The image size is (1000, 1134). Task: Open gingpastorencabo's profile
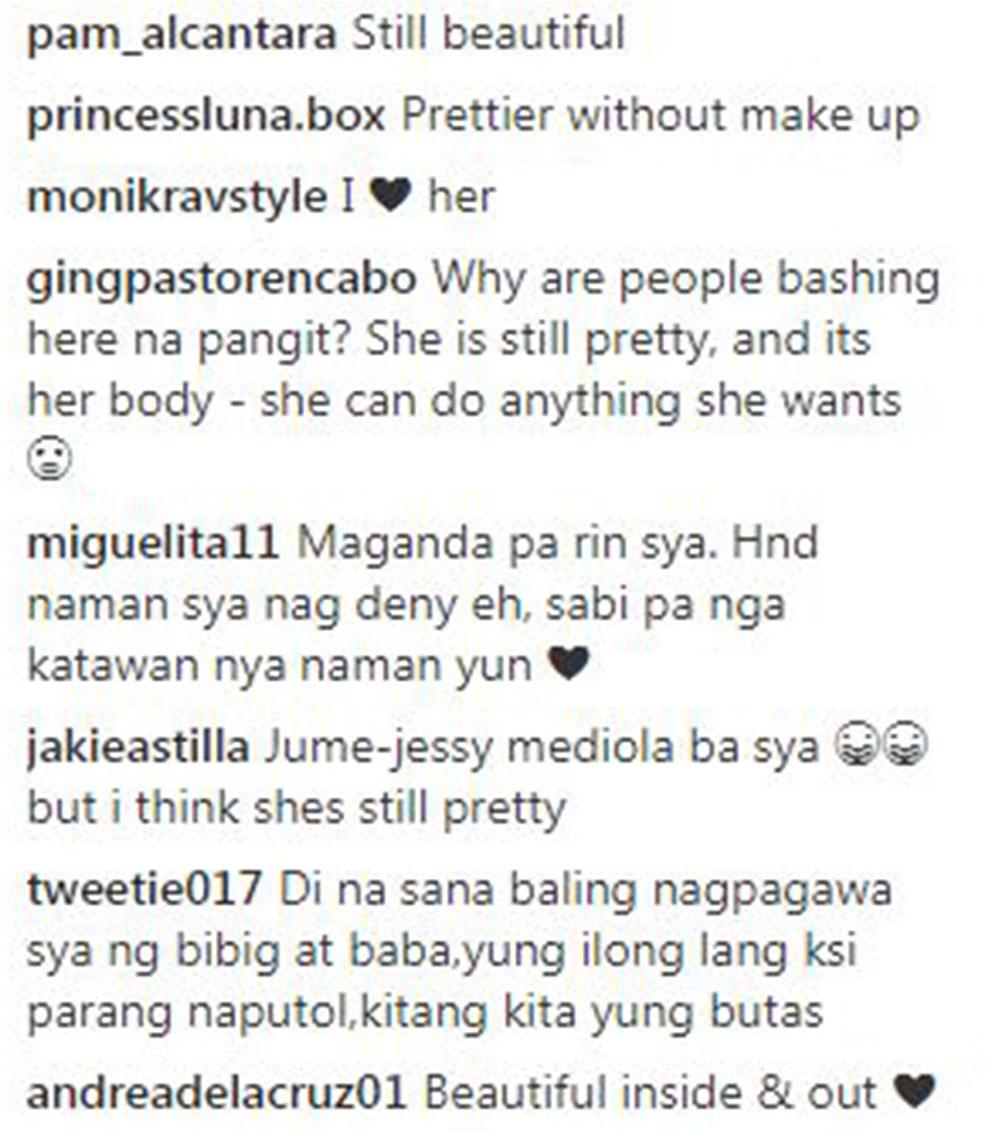tap(220, 279)
